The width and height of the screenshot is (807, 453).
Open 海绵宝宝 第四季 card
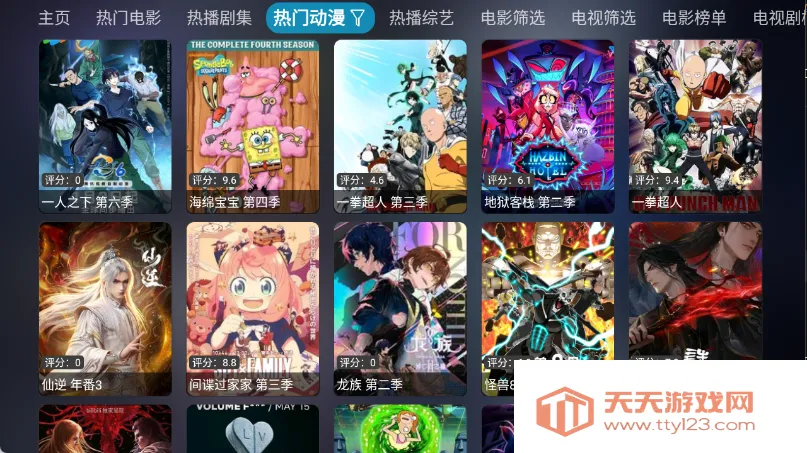pyautogui.click(x=253, y=125)
